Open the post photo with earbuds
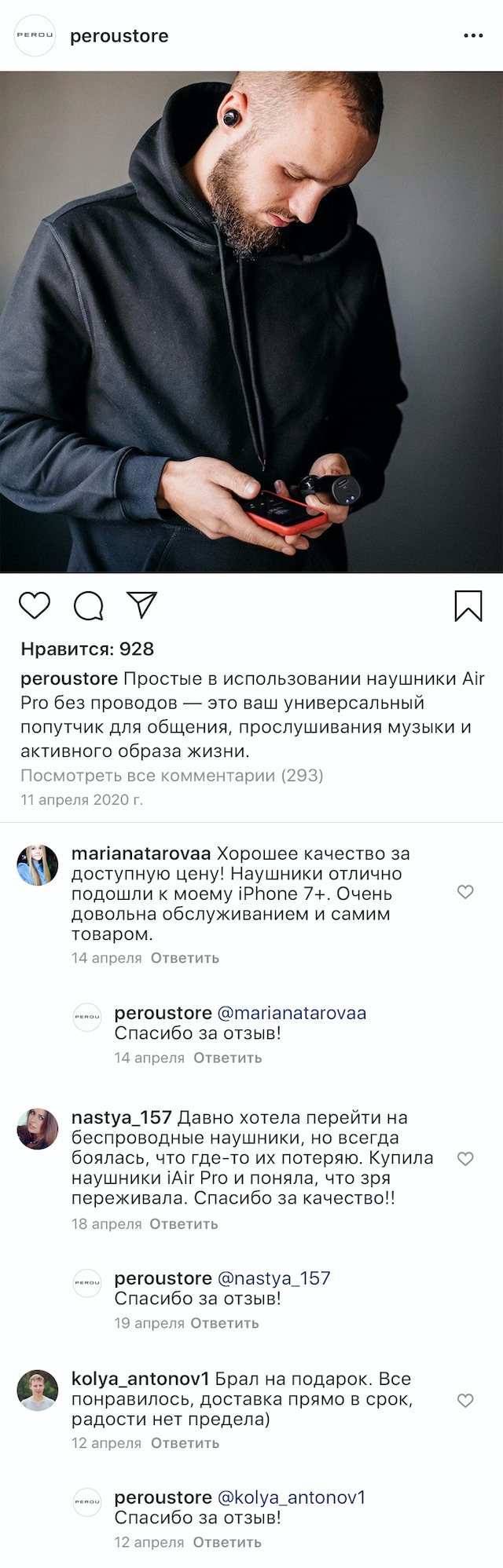This screenshot has width=503, height=1568. coord(251,322)
